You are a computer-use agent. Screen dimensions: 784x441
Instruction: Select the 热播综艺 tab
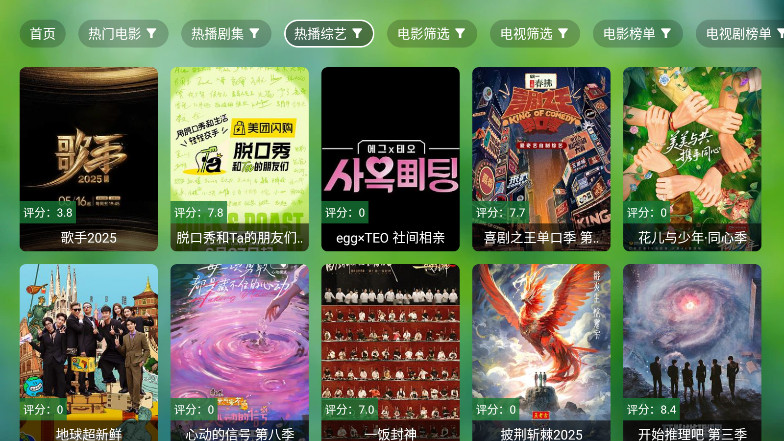(x=329, y=34)
